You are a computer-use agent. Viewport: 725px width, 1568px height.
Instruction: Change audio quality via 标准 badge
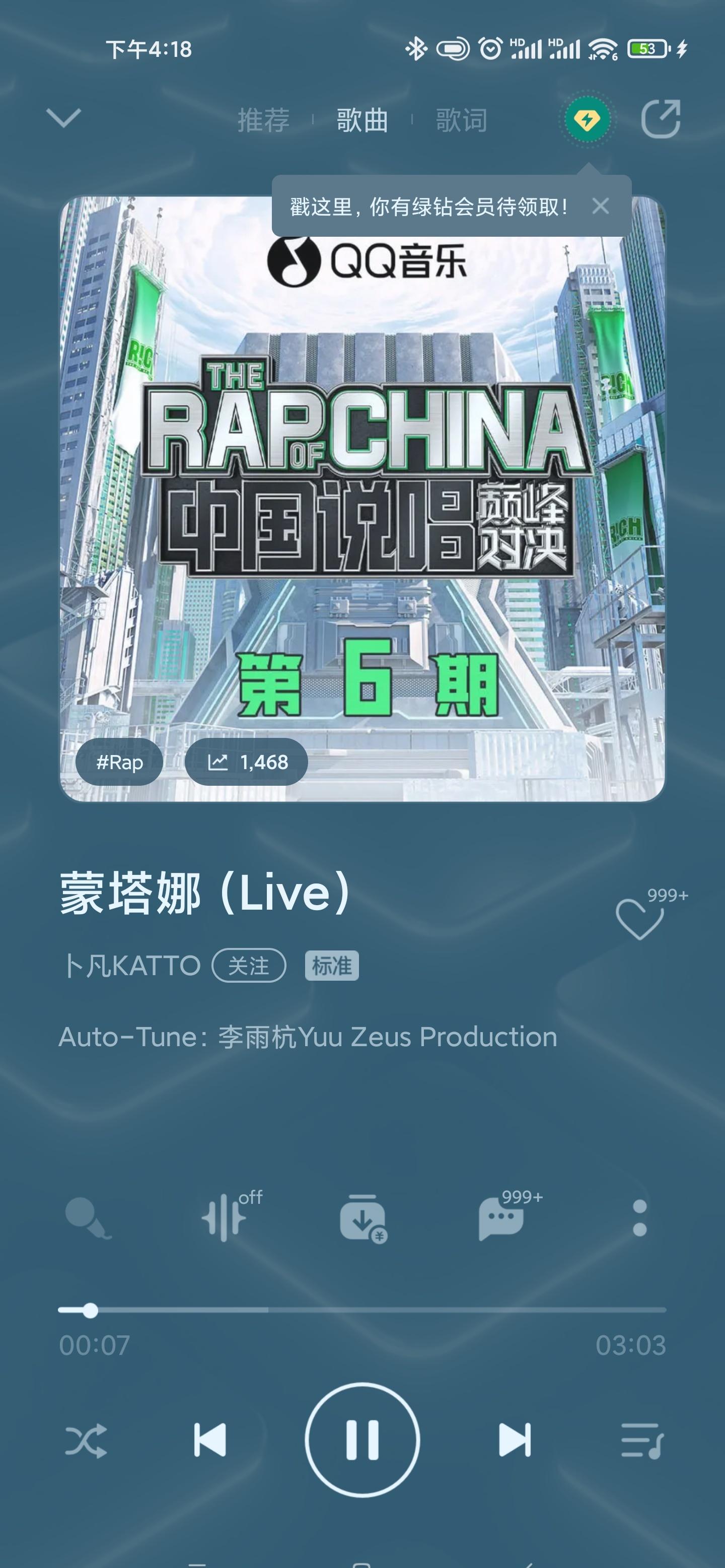tap(331, 966)
